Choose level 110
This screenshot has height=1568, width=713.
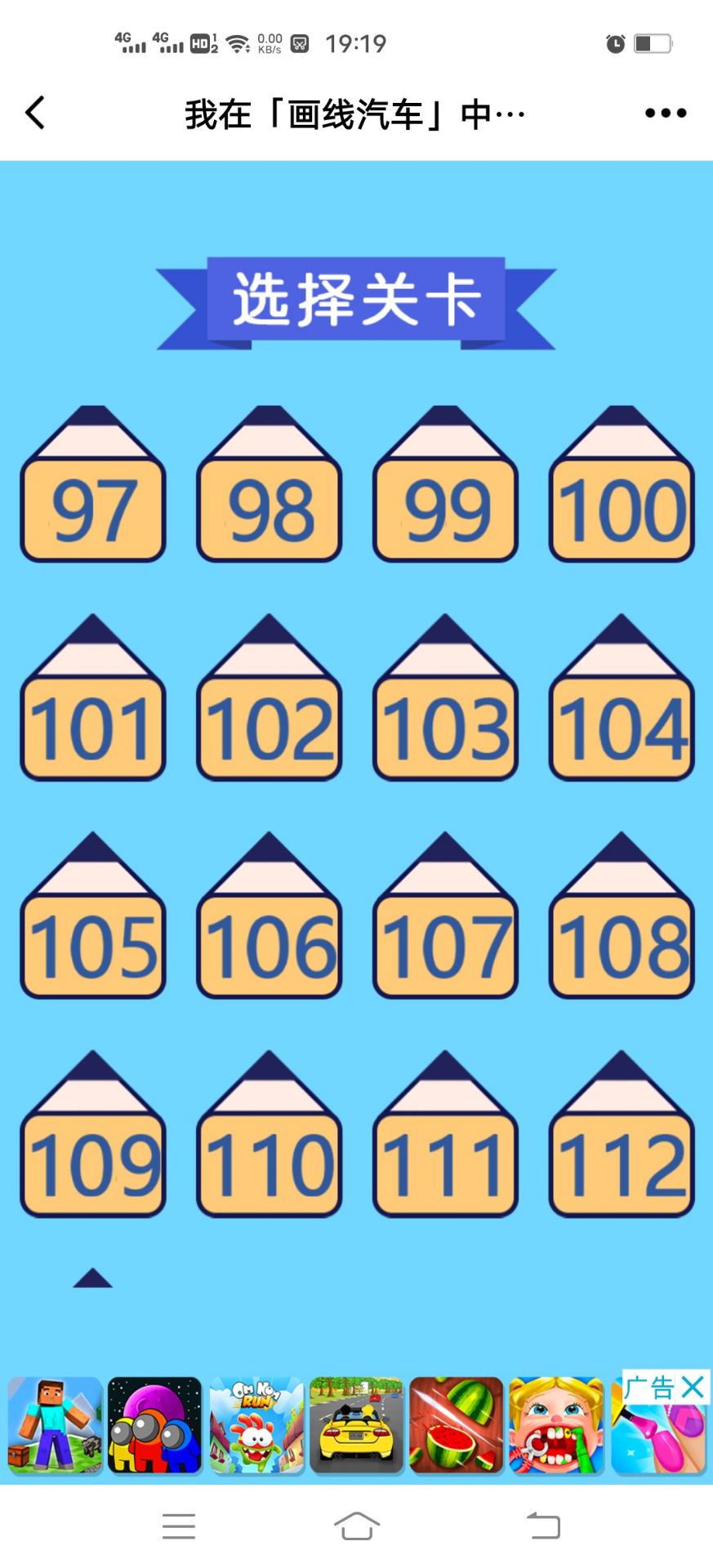(x=270, y=1161)
